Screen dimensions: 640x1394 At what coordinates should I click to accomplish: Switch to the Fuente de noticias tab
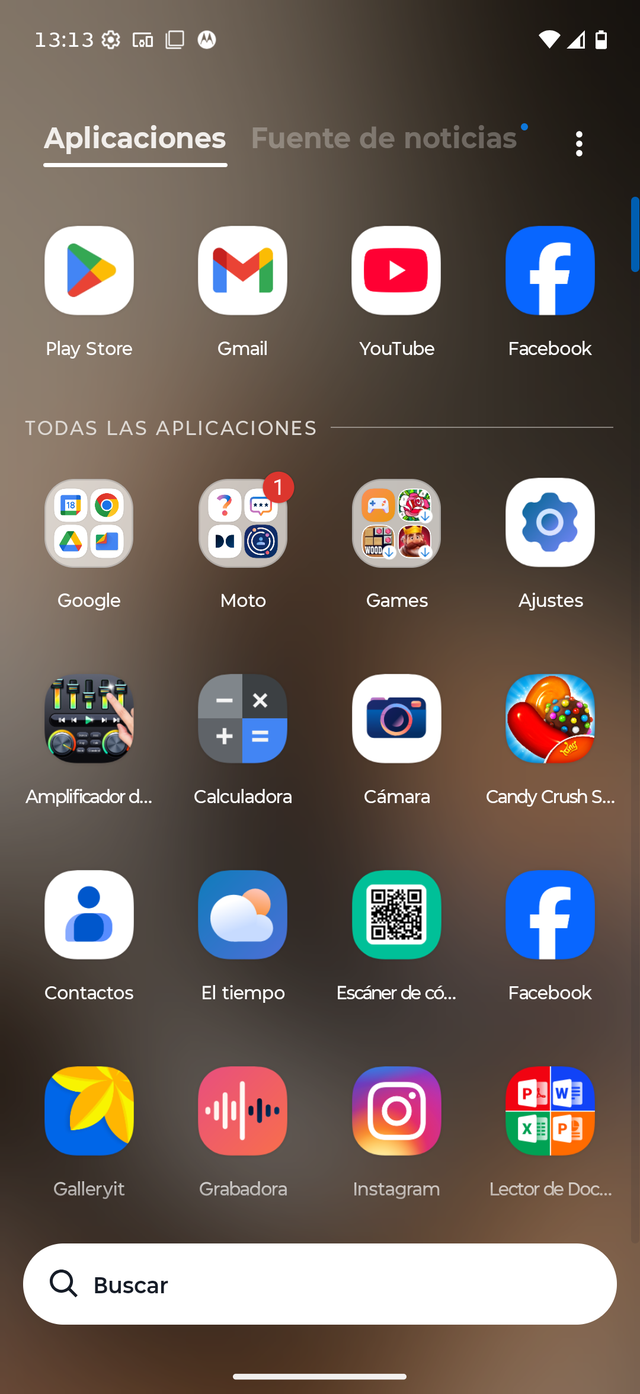[x=383, y=138]
